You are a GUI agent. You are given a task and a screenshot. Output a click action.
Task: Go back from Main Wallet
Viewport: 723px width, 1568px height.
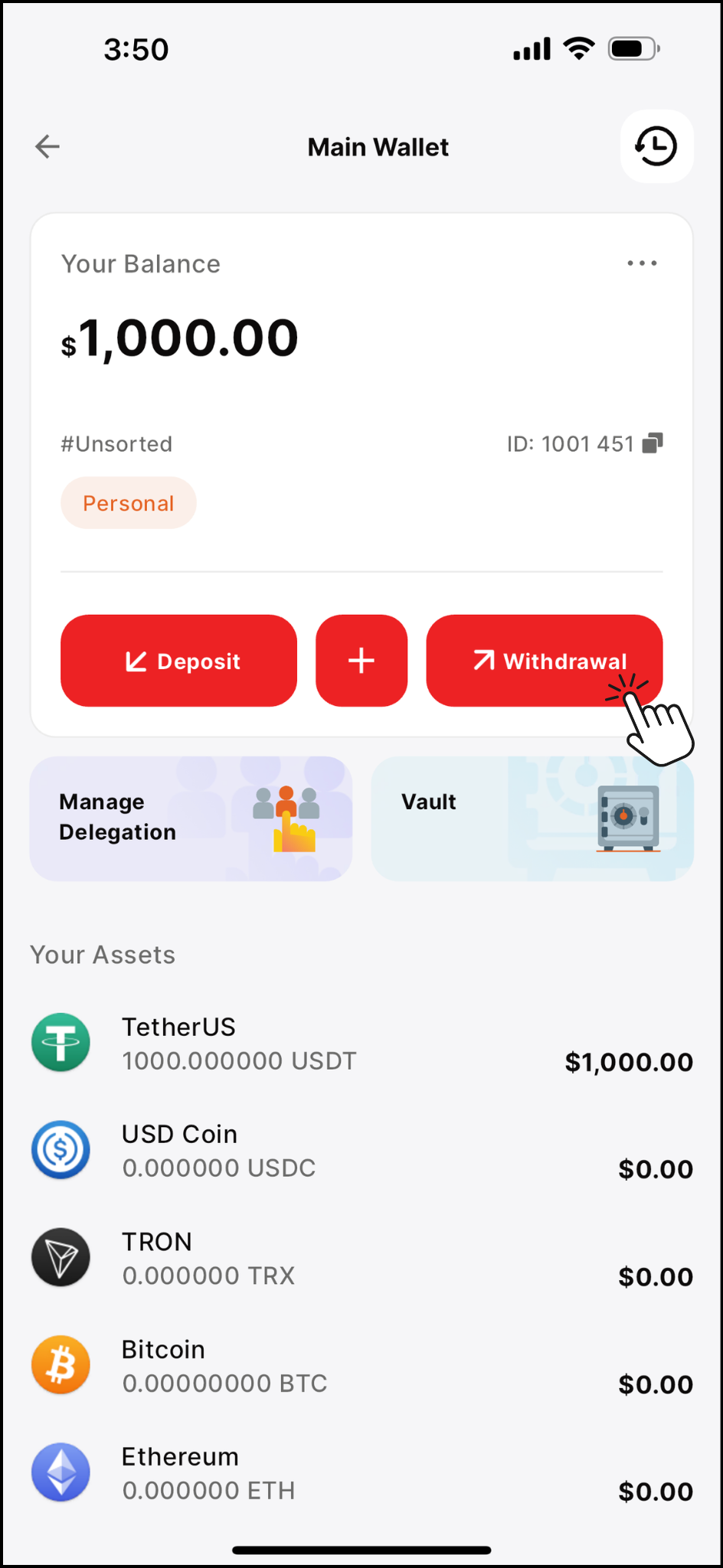47,146
